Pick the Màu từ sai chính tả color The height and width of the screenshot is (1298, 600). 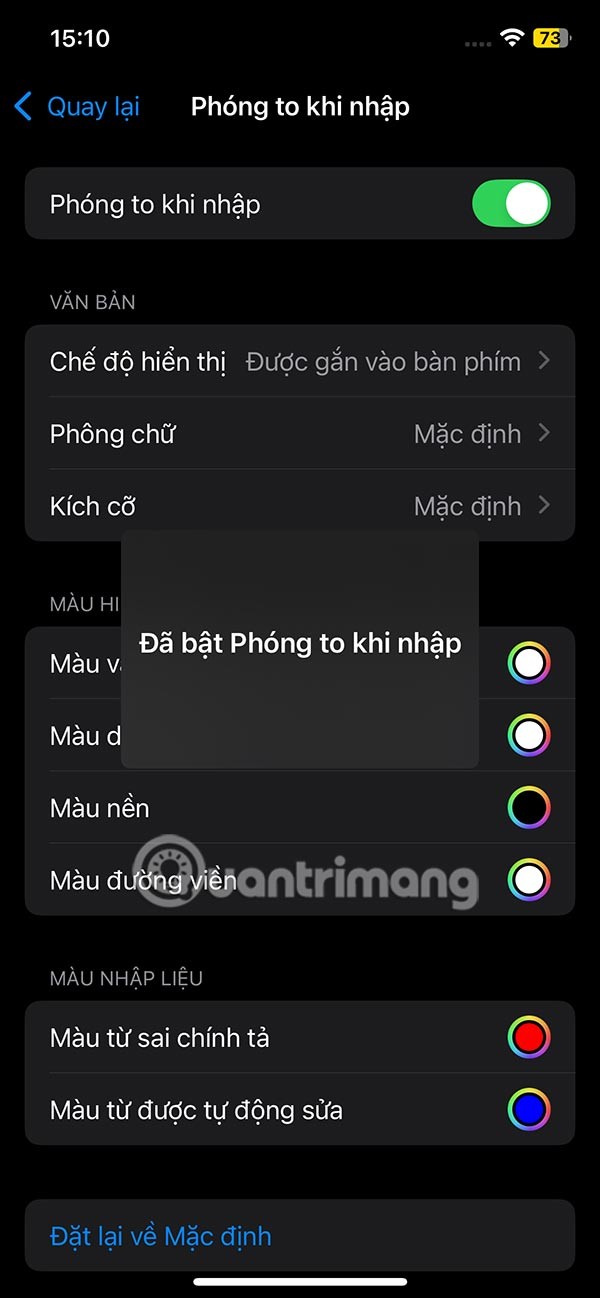[529, 1038]
